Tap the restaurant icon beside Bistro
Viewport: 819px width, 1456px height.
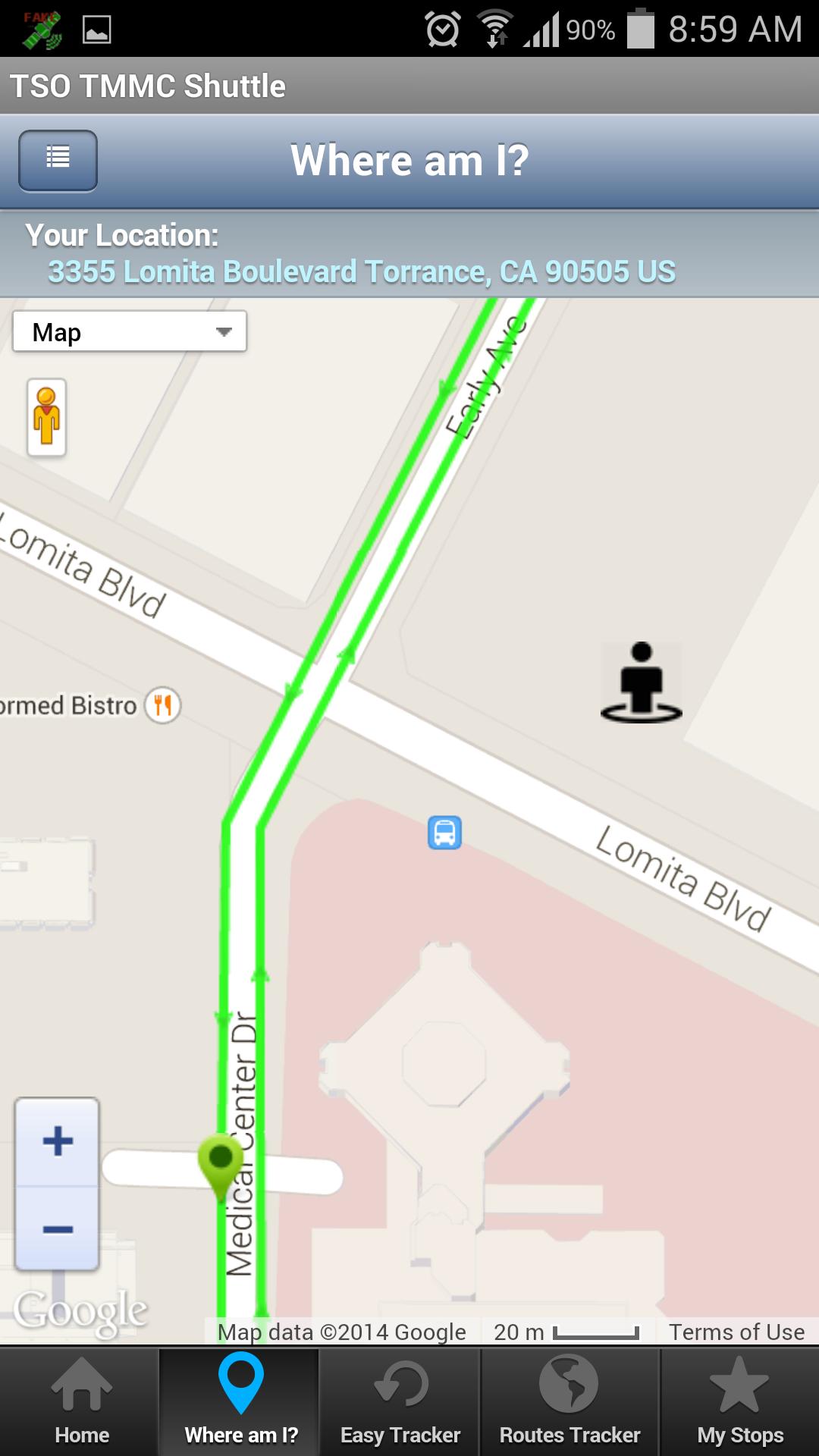coord(163,705)
